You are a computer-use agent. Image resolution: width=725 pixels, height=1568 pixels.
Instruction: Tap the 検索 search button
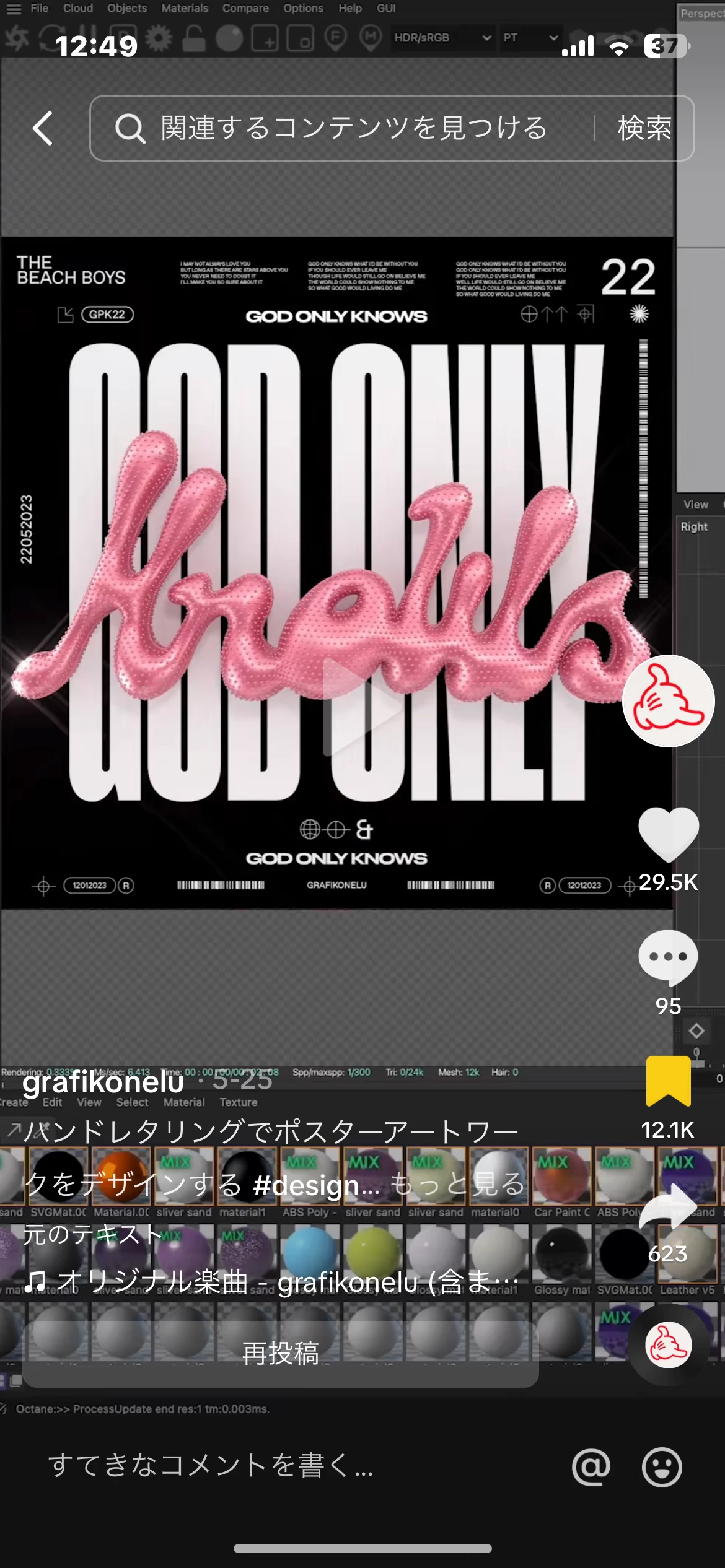tap(644, 129)
